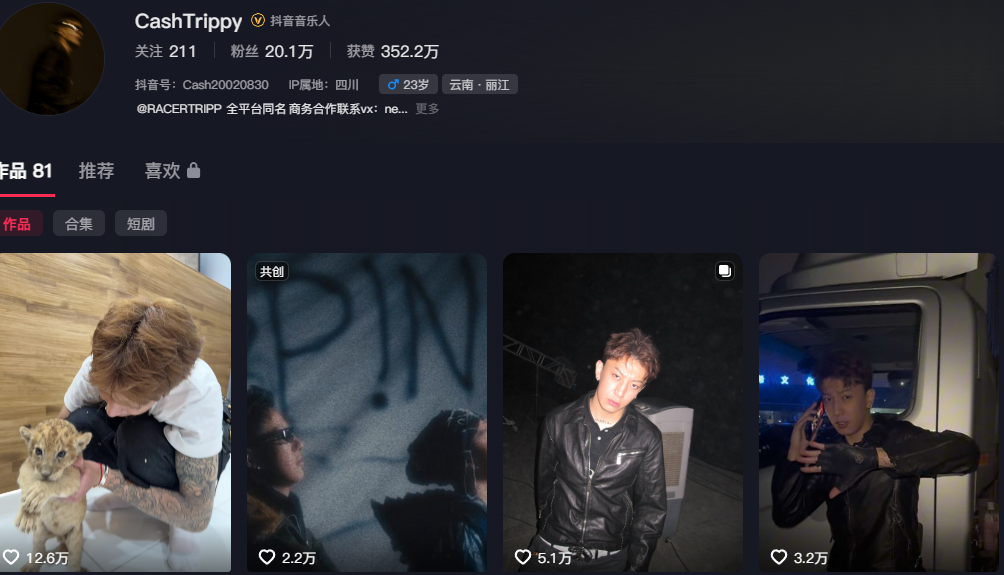Open the phone call video with 3.2万 likes

tap(880, 410)
